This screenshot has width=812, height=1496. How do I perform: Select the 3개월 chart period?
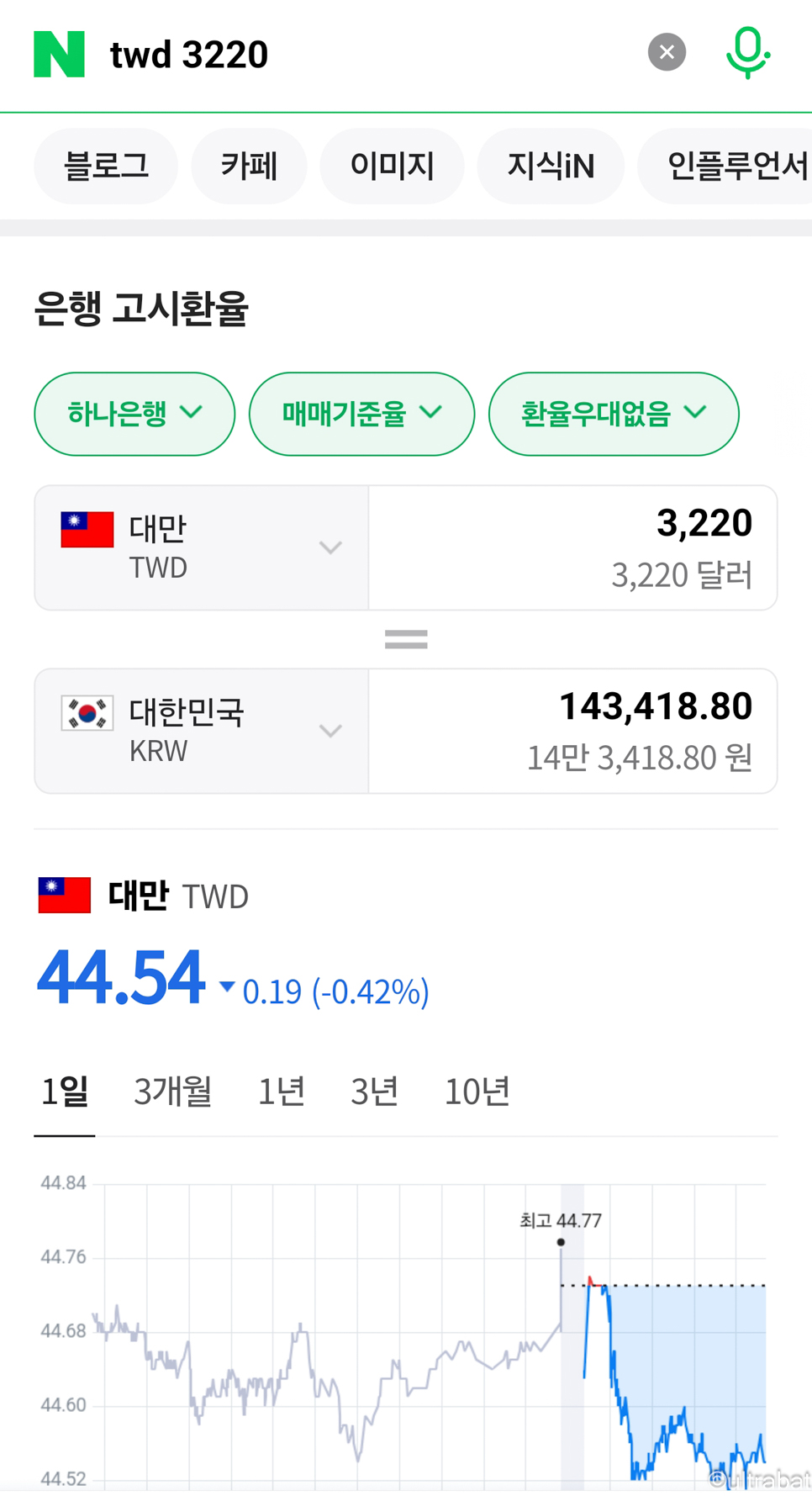click(x=172, y=1092)
